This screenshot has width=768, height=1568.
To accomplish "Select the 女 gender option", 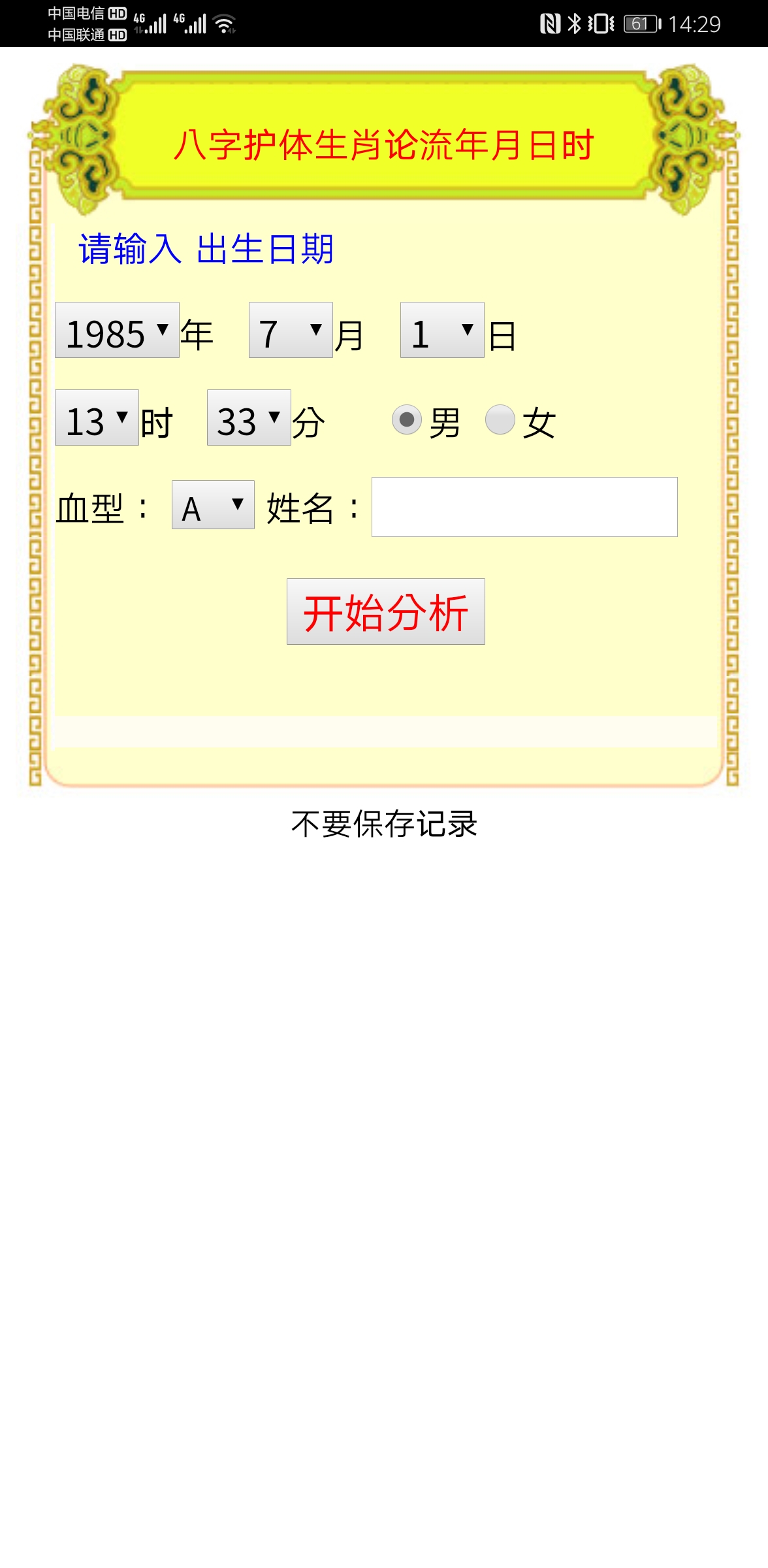I will [x=500, y=419].
